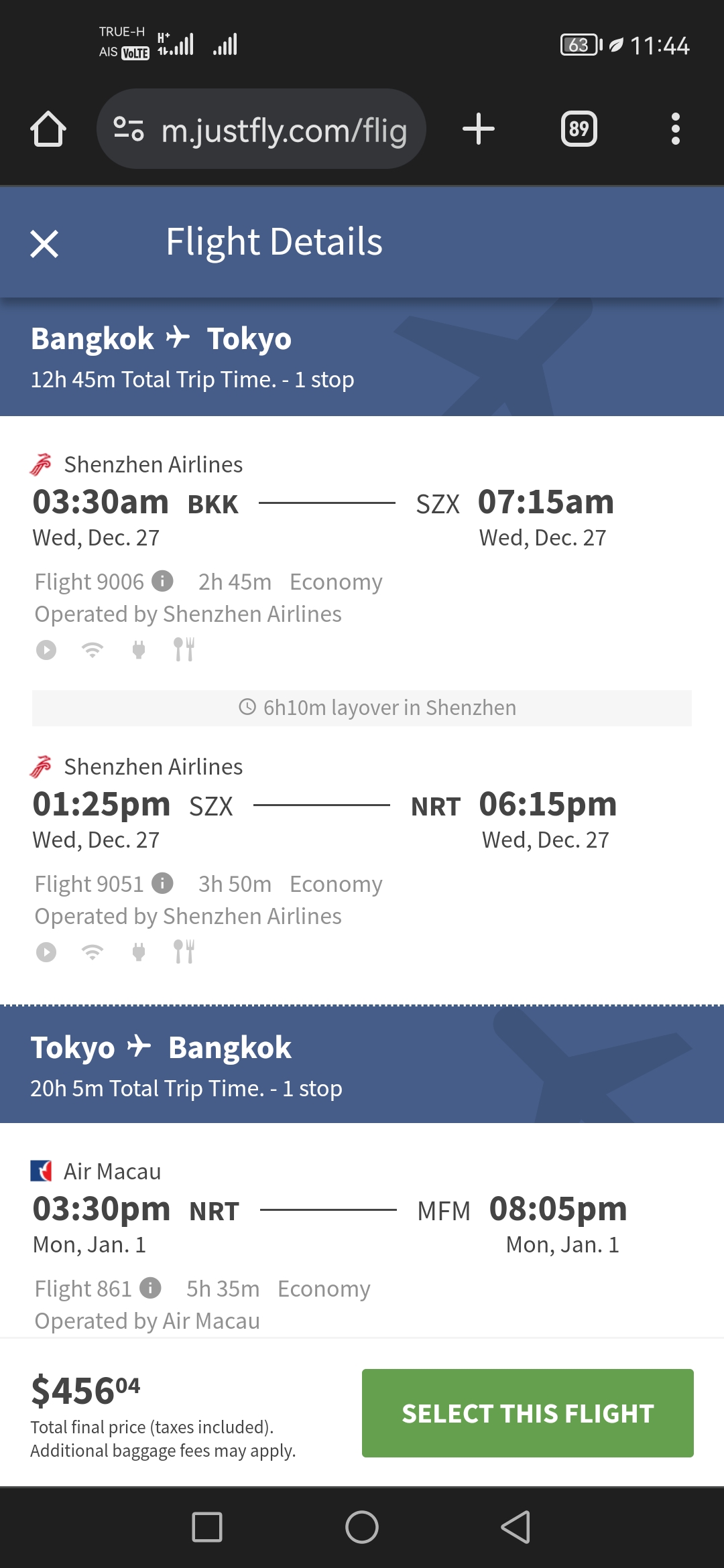Open the tab switcher showing 89 tabs
The height and width of the screenshot is (1568, 724).
click(x=579, y=129)
